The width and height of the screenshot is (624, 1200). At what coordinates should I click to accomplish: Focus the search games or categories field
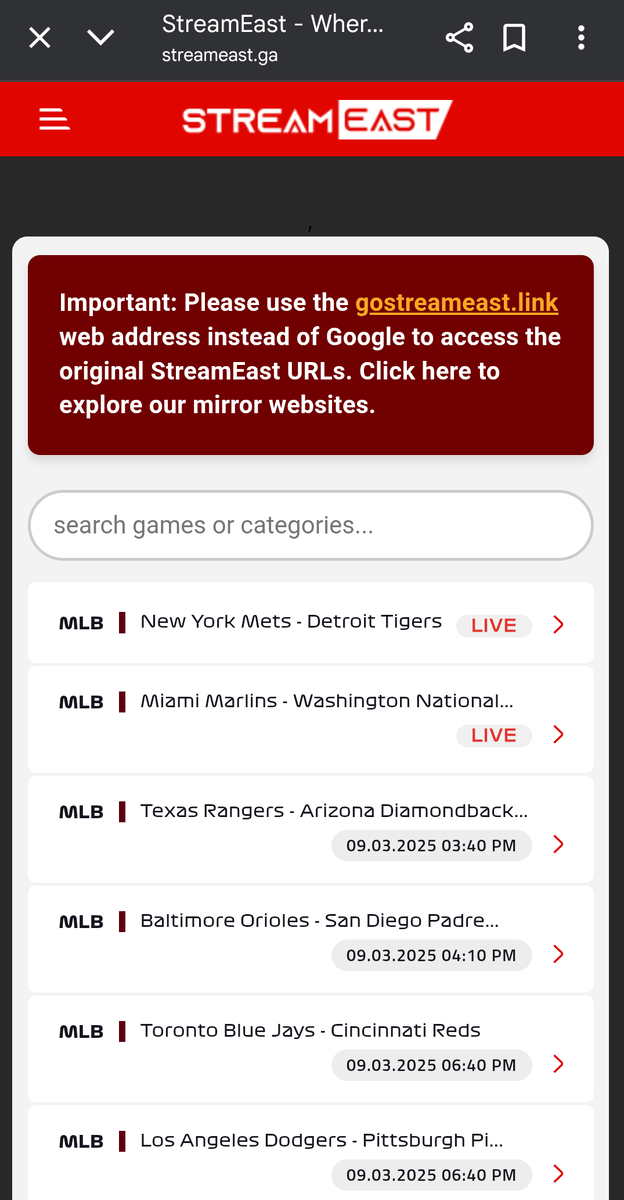(311, 525)
